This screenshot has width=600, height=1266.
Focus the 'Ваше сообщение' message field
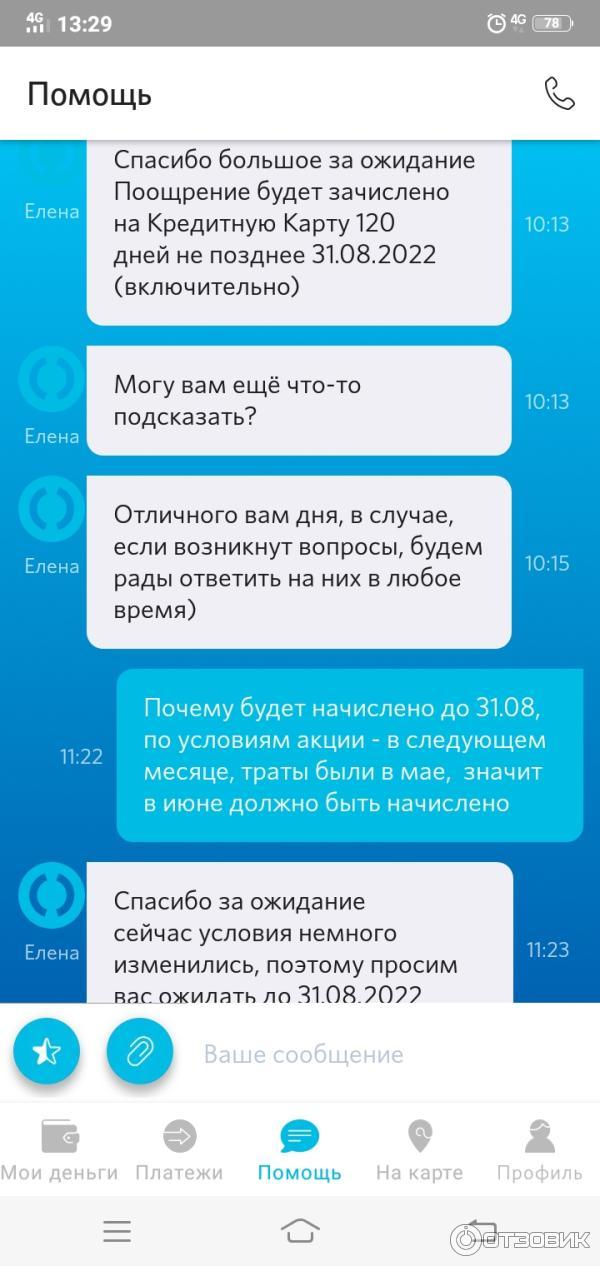(x=380, y=1054)
